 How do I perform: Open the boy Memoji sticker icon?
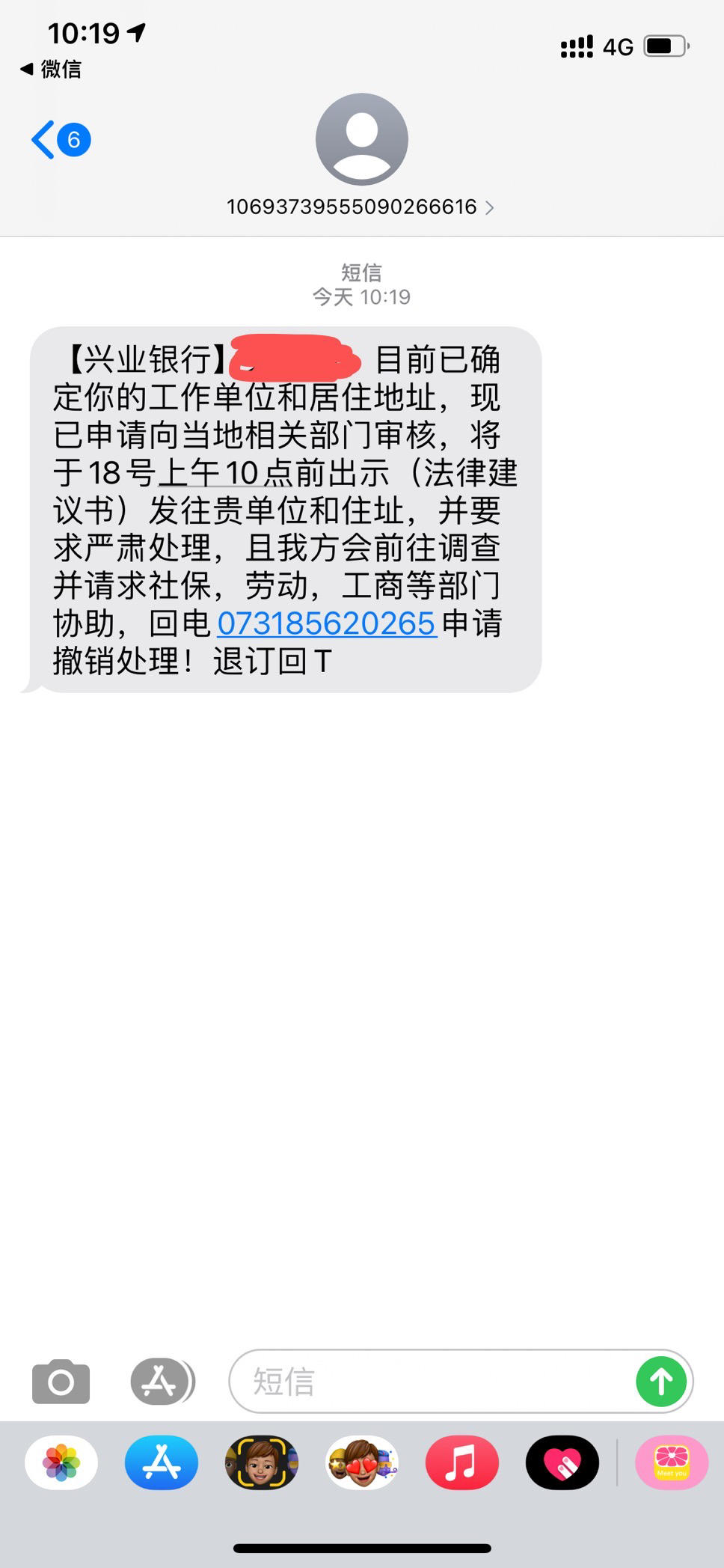(262, 1462)
